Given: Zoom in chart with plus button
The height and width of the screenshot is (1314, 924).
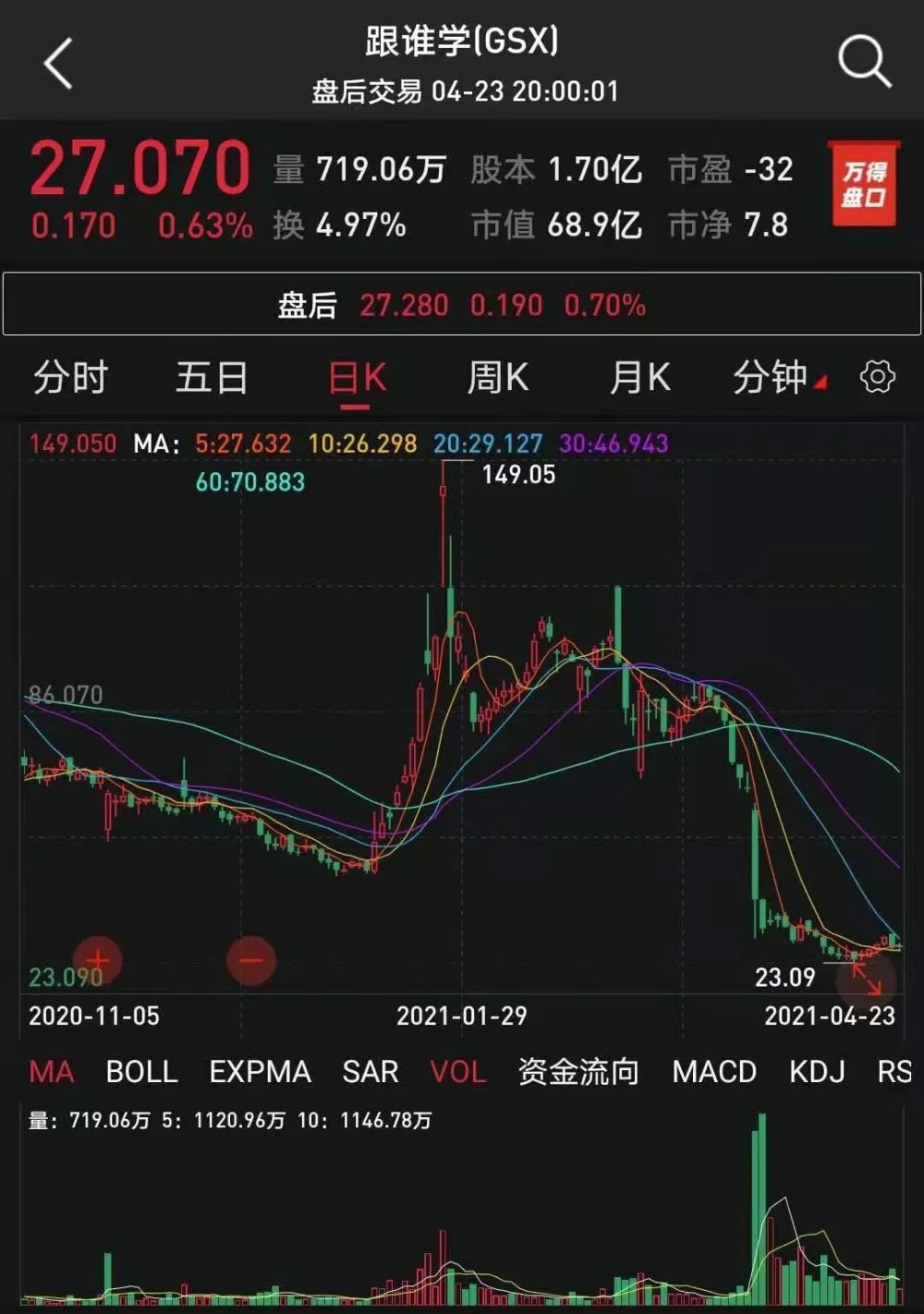Looking at the screenshot, I should (x=98, y=960).
